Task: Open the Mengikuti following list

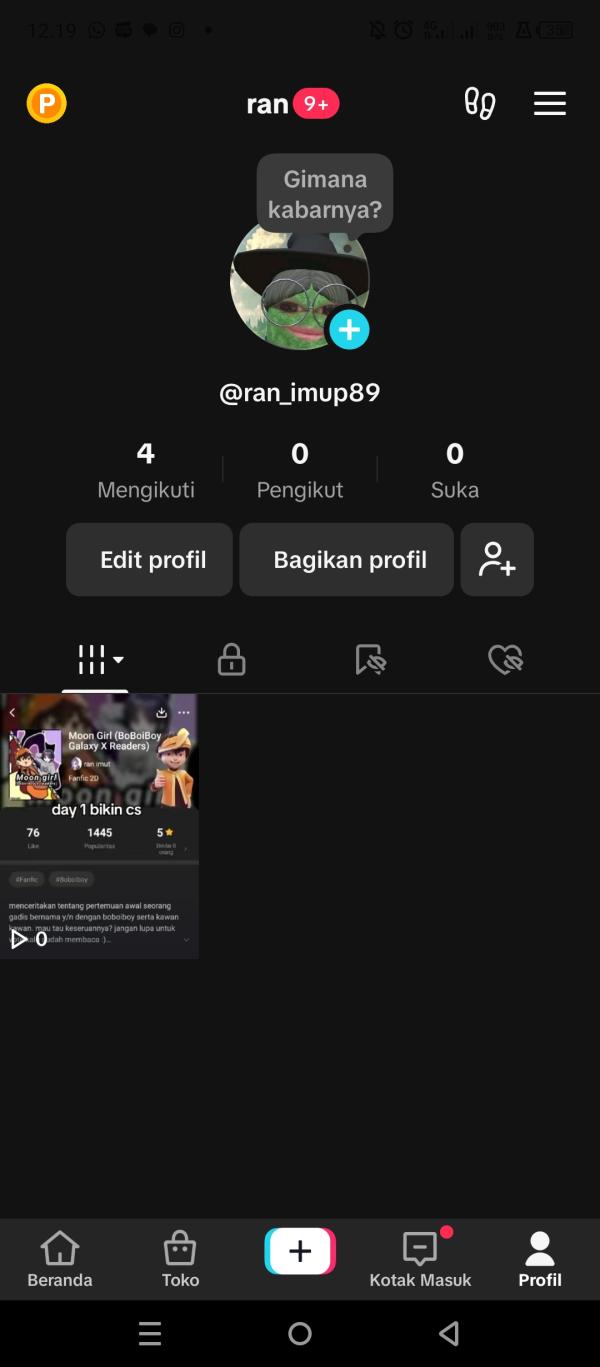Action: (146, 470)
